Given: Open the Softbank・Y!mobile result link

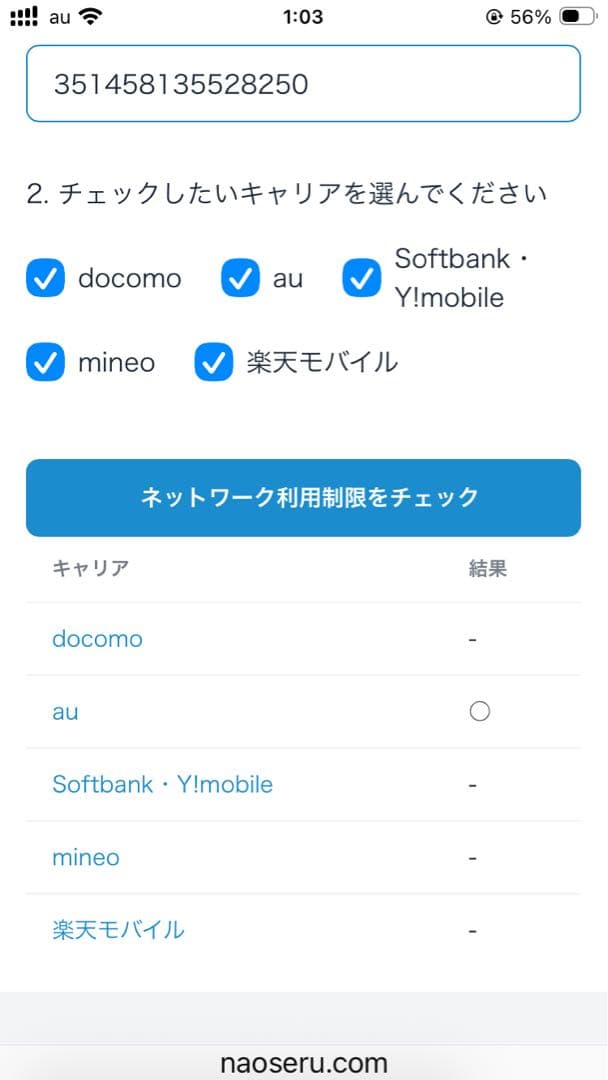Looking at the screenshot, I should point(162,785).
